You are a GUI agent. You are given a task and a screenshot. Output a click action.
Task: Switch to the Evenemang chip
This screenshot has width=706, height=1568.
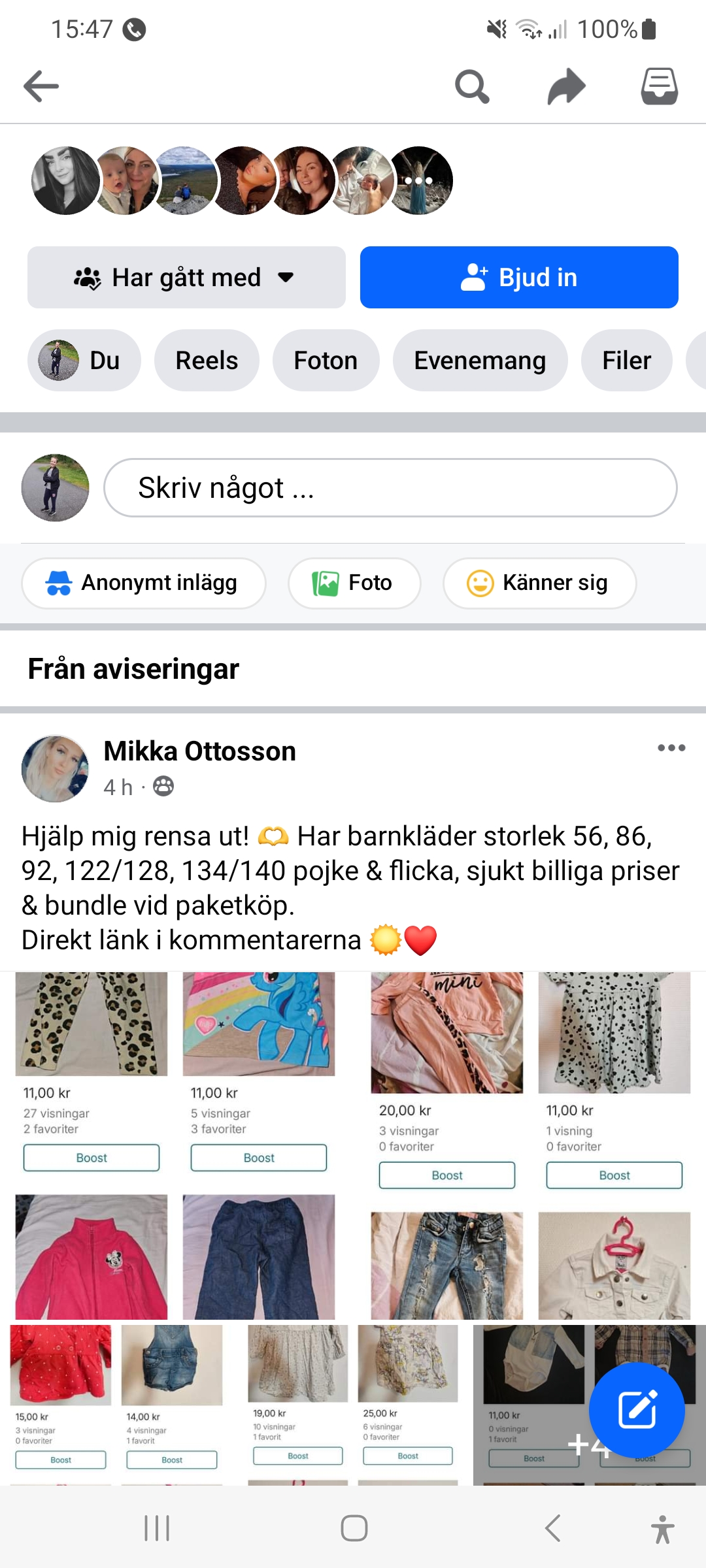coord(480,361)
